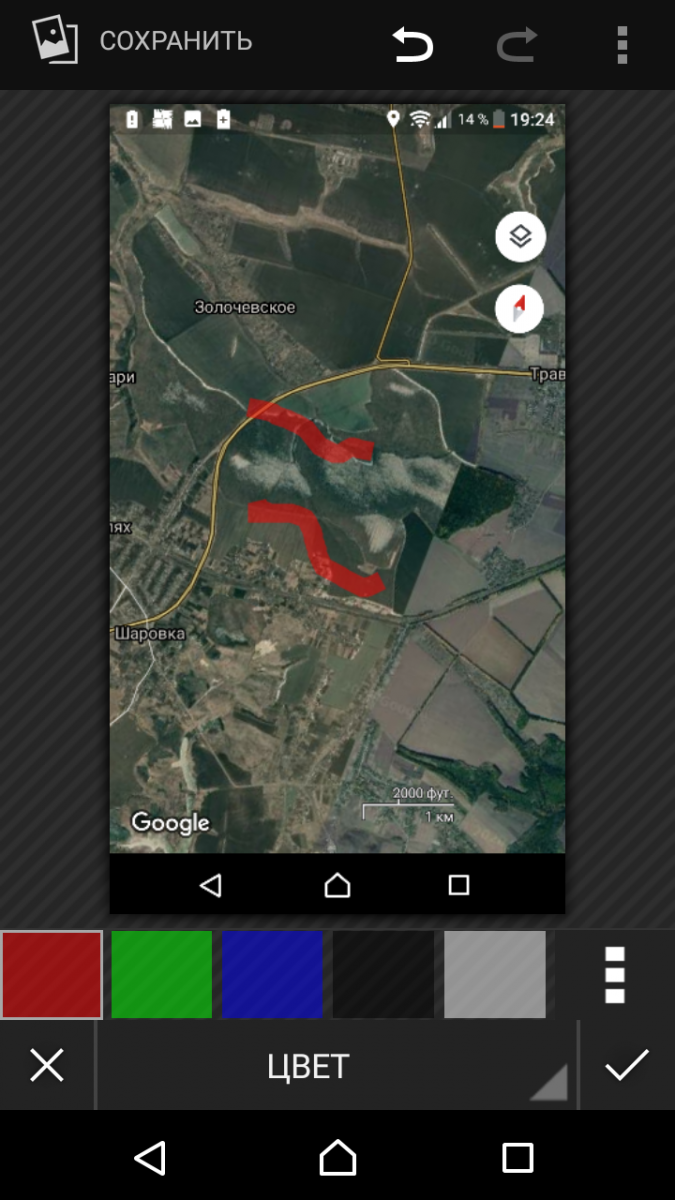The width and height of the screenshot is (675, 1200).
Task: Pick the gray color swatch
Action: pos(495,974)
